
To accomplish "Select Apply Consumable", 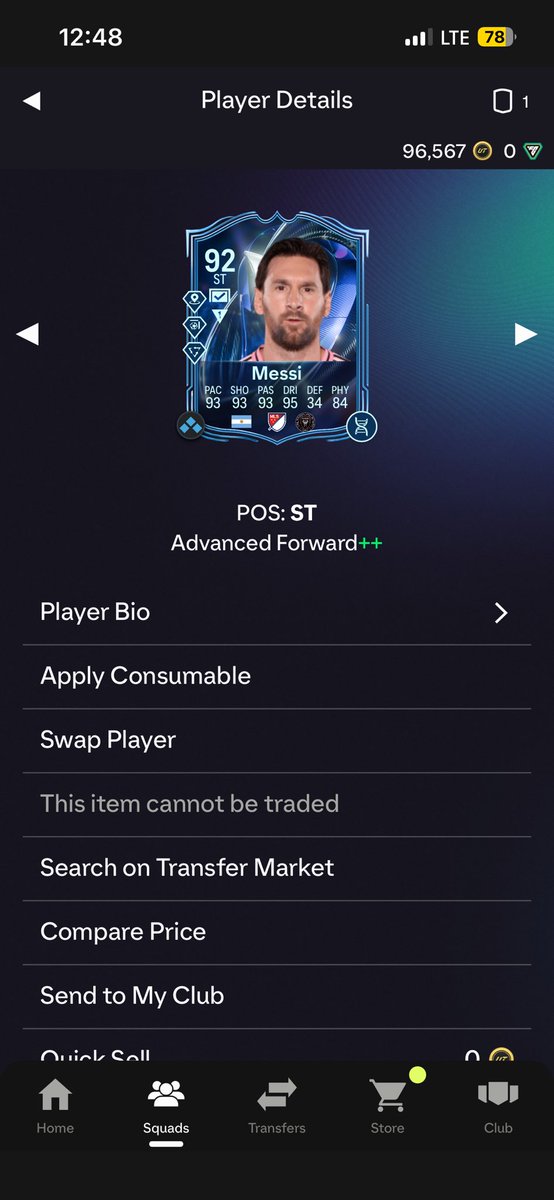I will pos(277,677).
